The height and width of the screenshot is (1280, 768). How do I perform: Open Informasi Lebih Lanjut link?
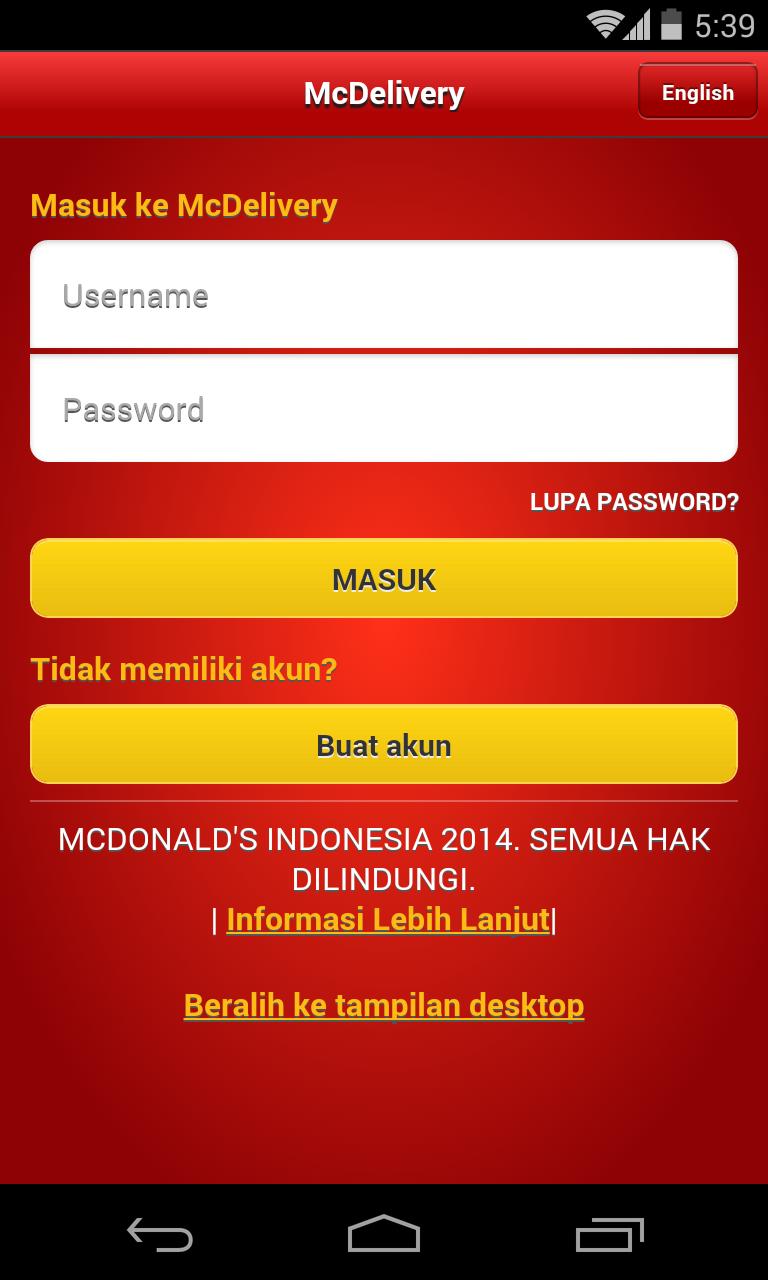[x=388, y=919]
